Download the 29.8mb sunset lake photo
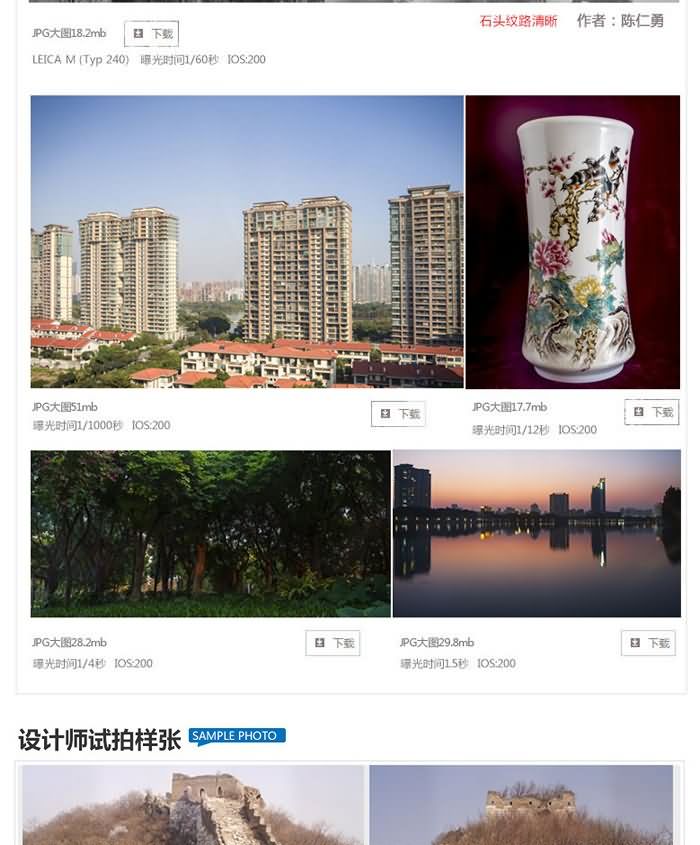Screen dimensions: 700x845 click(648, 643)
